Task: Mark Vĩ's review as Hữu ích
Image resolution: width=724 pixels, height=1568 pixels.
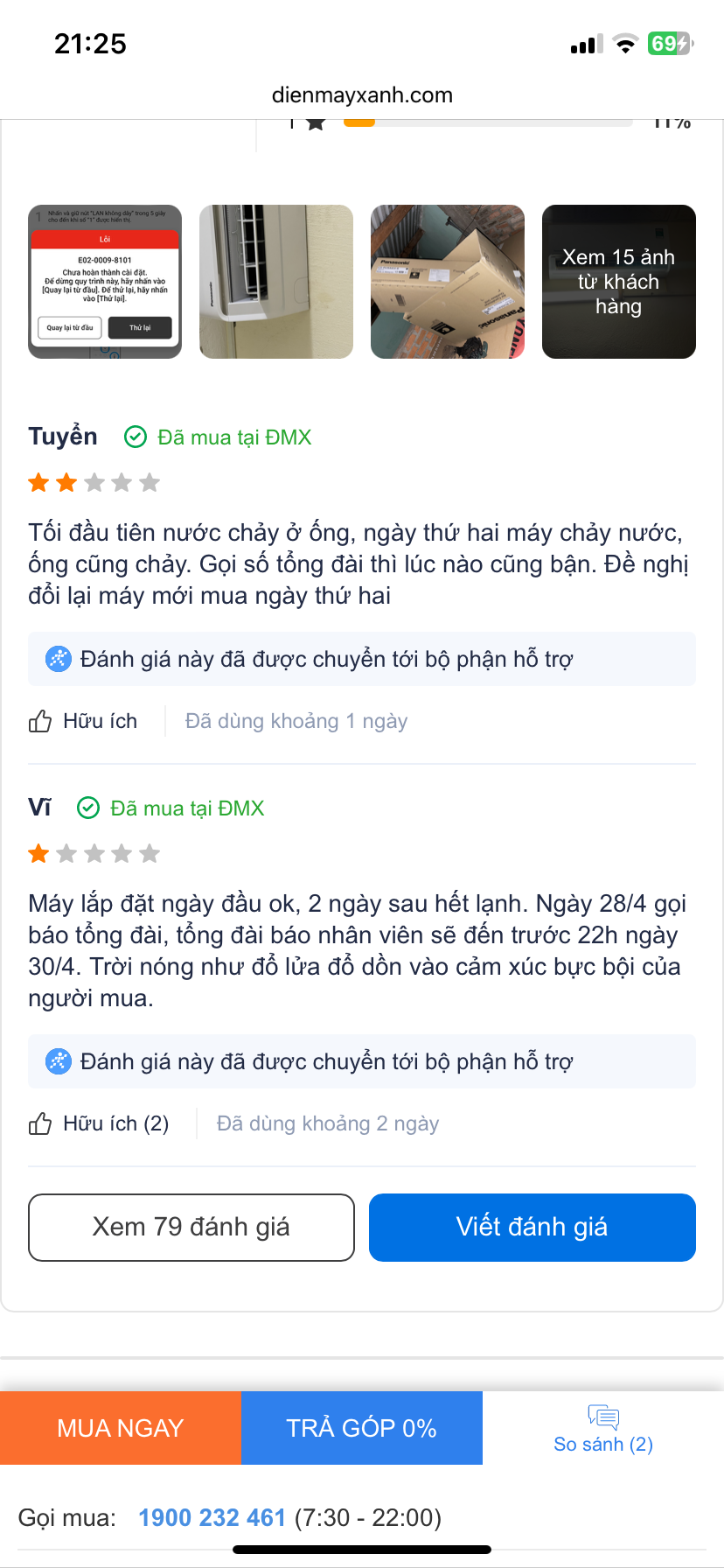Action: (x=99, y=1123)
